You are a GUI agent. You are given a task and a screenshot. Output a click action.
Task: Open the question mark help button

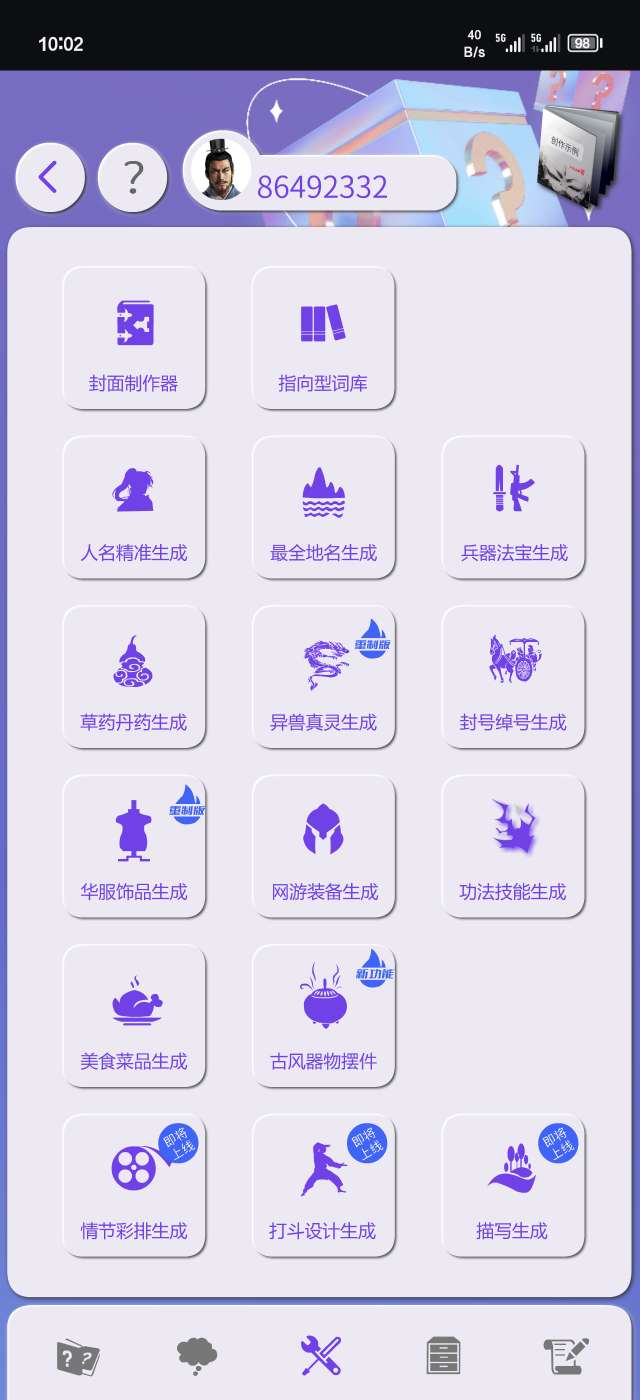[x=132, y=178]
